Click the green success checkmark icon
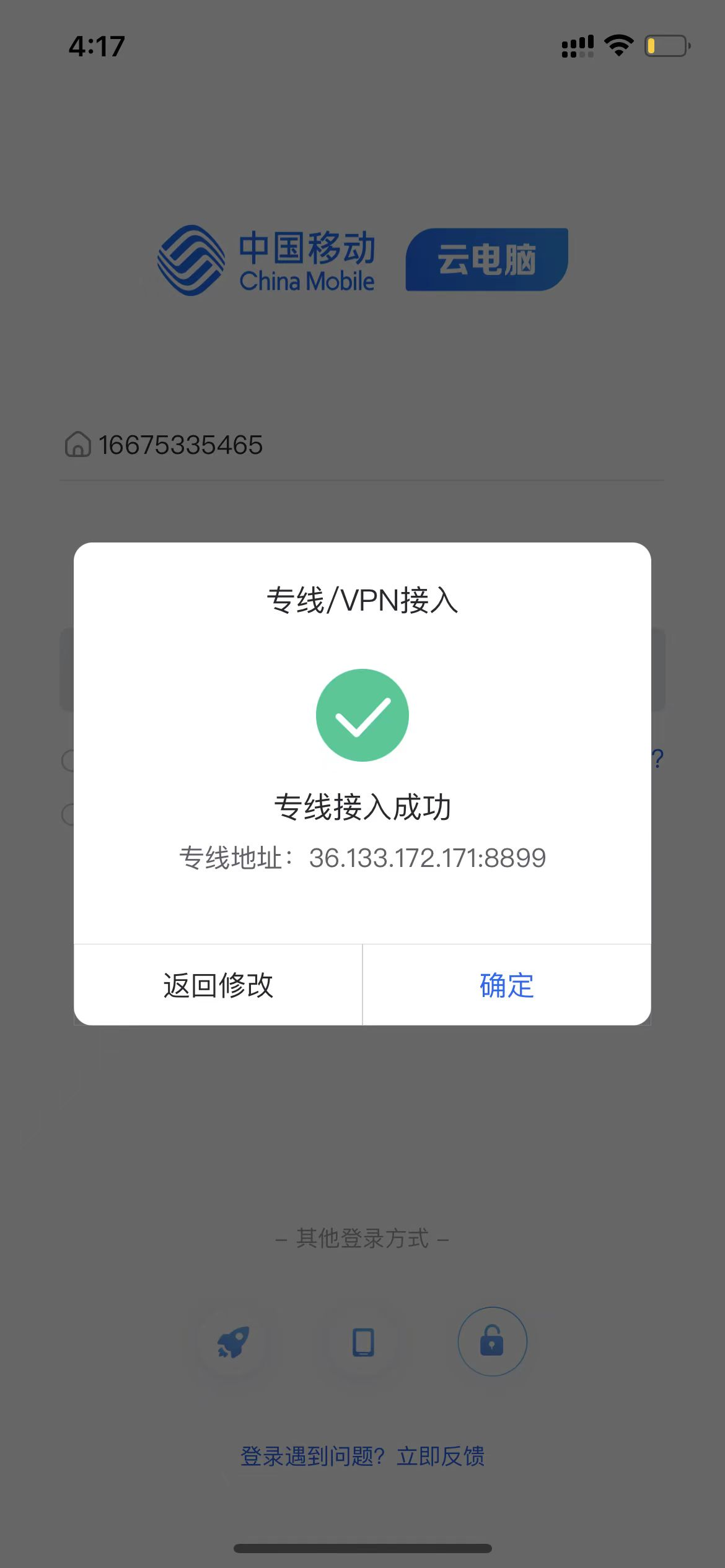The width and height of the screenshot is (725, 1568). (362, 714)
